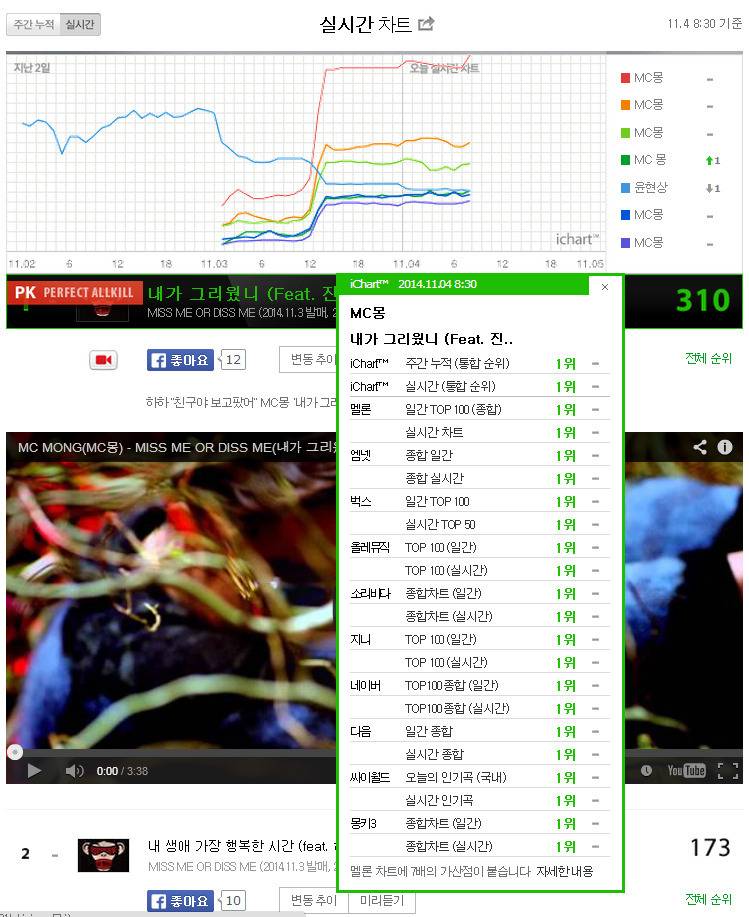This screenshot has height=917, width=749.
Task: Switch to the 주간 누적 tab
Action: 32,25
